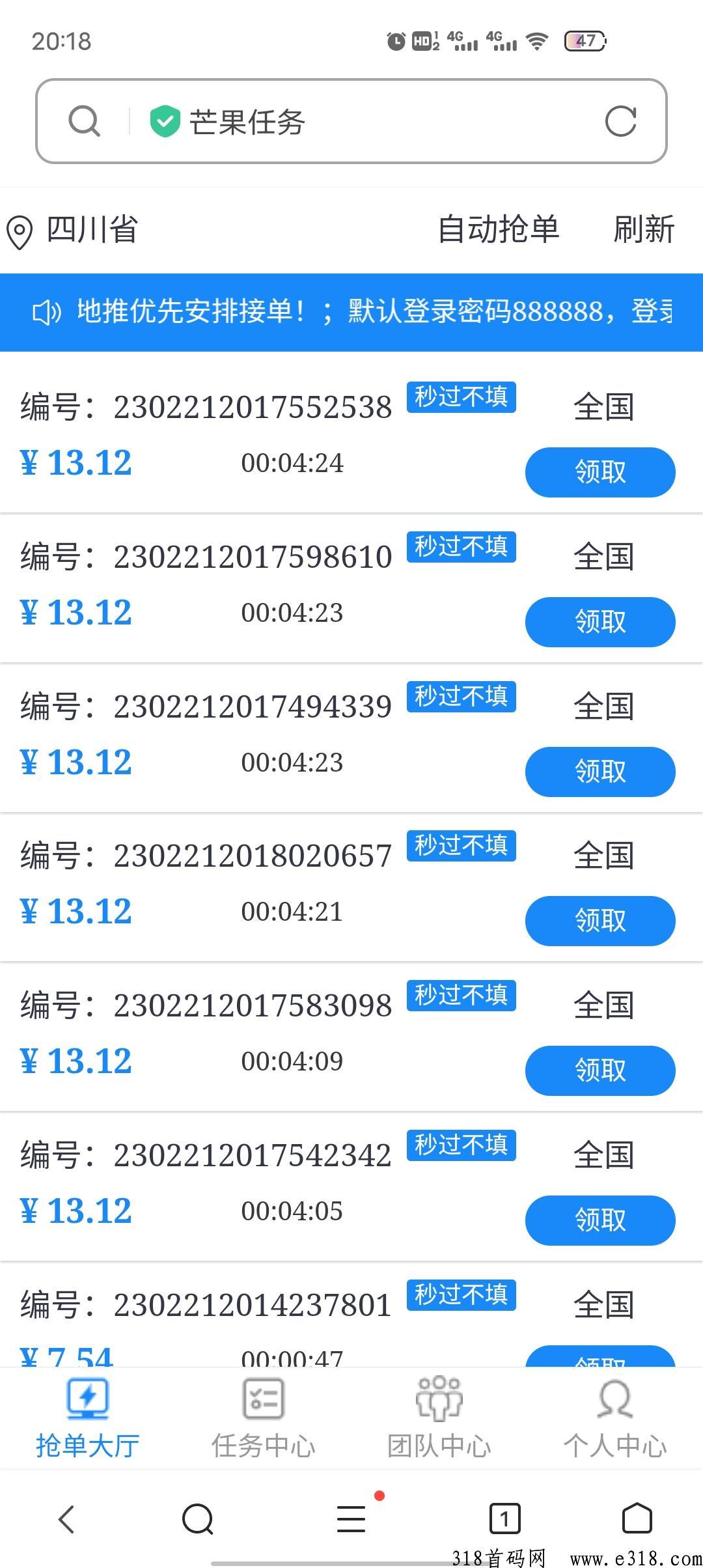The width and height of the screenshot is (703, 1568).
Task: Tap 自动抢单 to auto-grab orders
Action: 499,230
